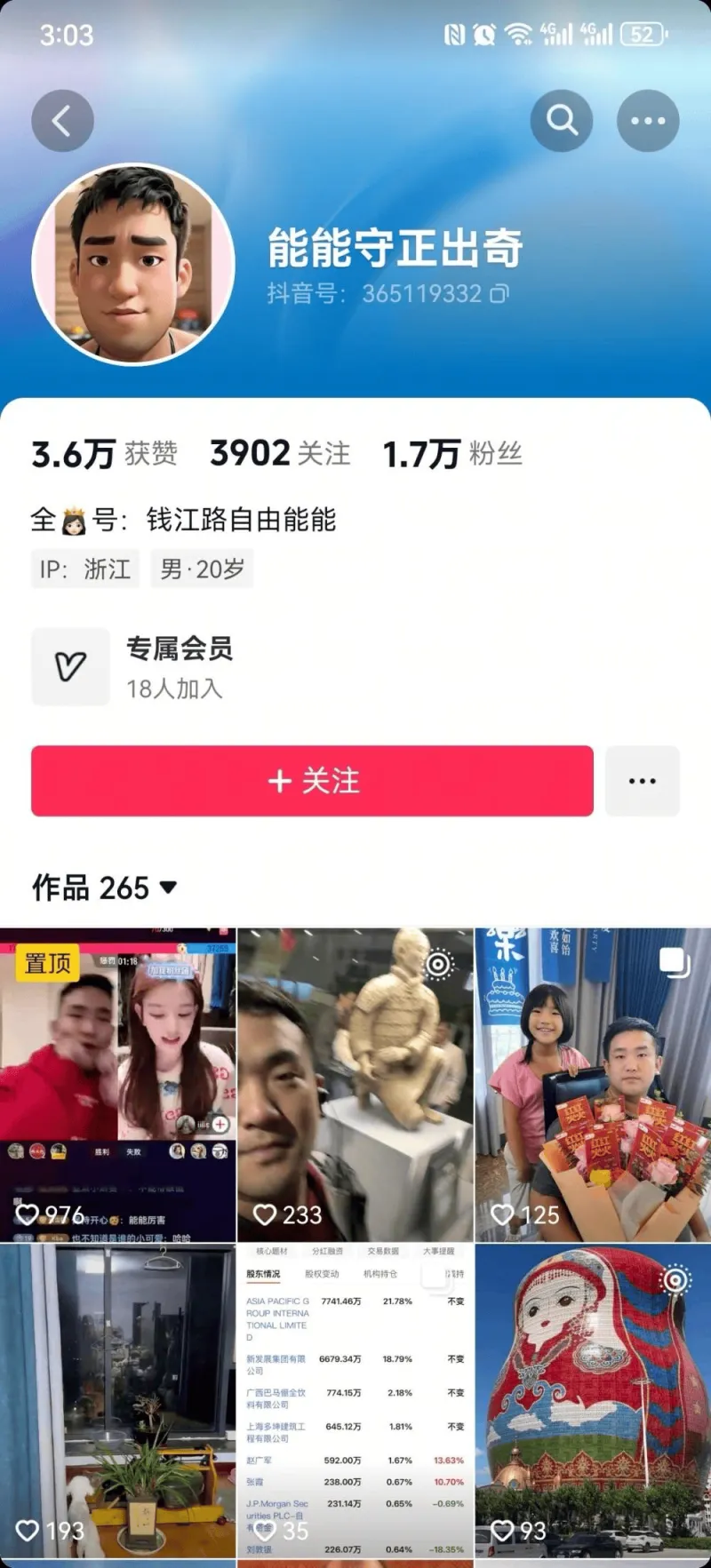Open the window plant video with 193 likes
Image resolution: width=711 pixels, height=1568 pixels.
117,1399
